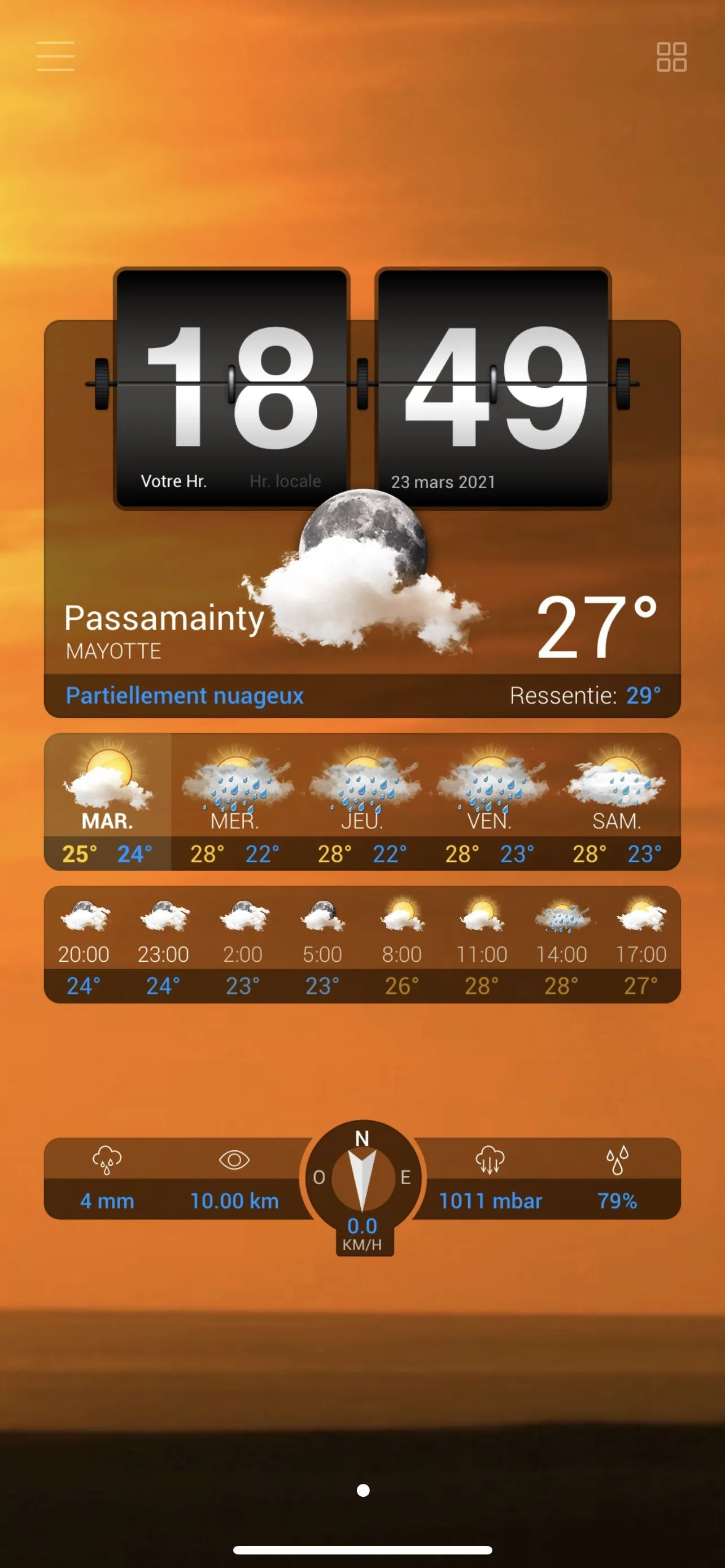Select the MAR. daily forecast
This screenshot has width=725, height=1568.
pyautogui.click(x=108, y=801)
